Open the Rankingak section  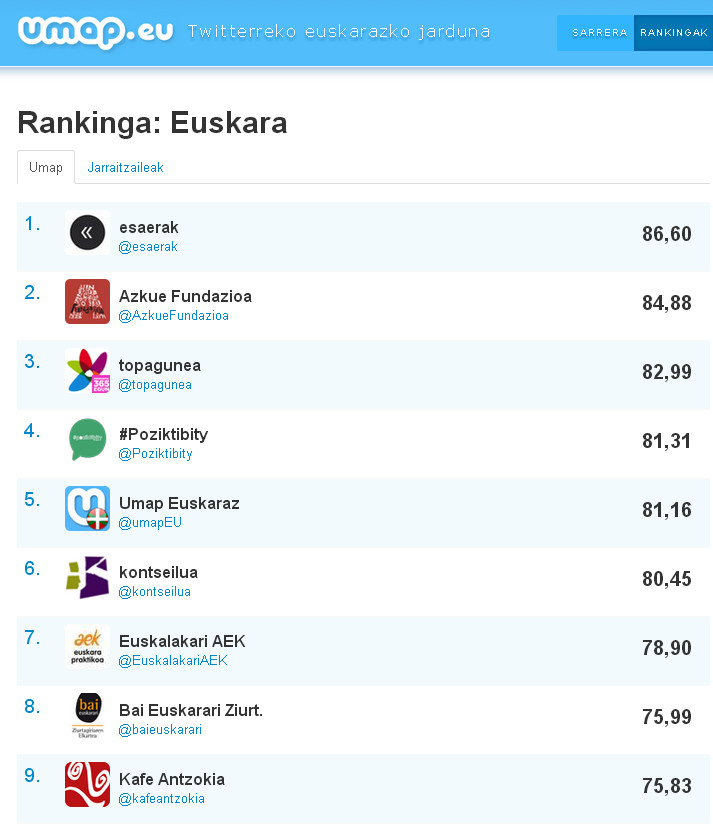673,33
